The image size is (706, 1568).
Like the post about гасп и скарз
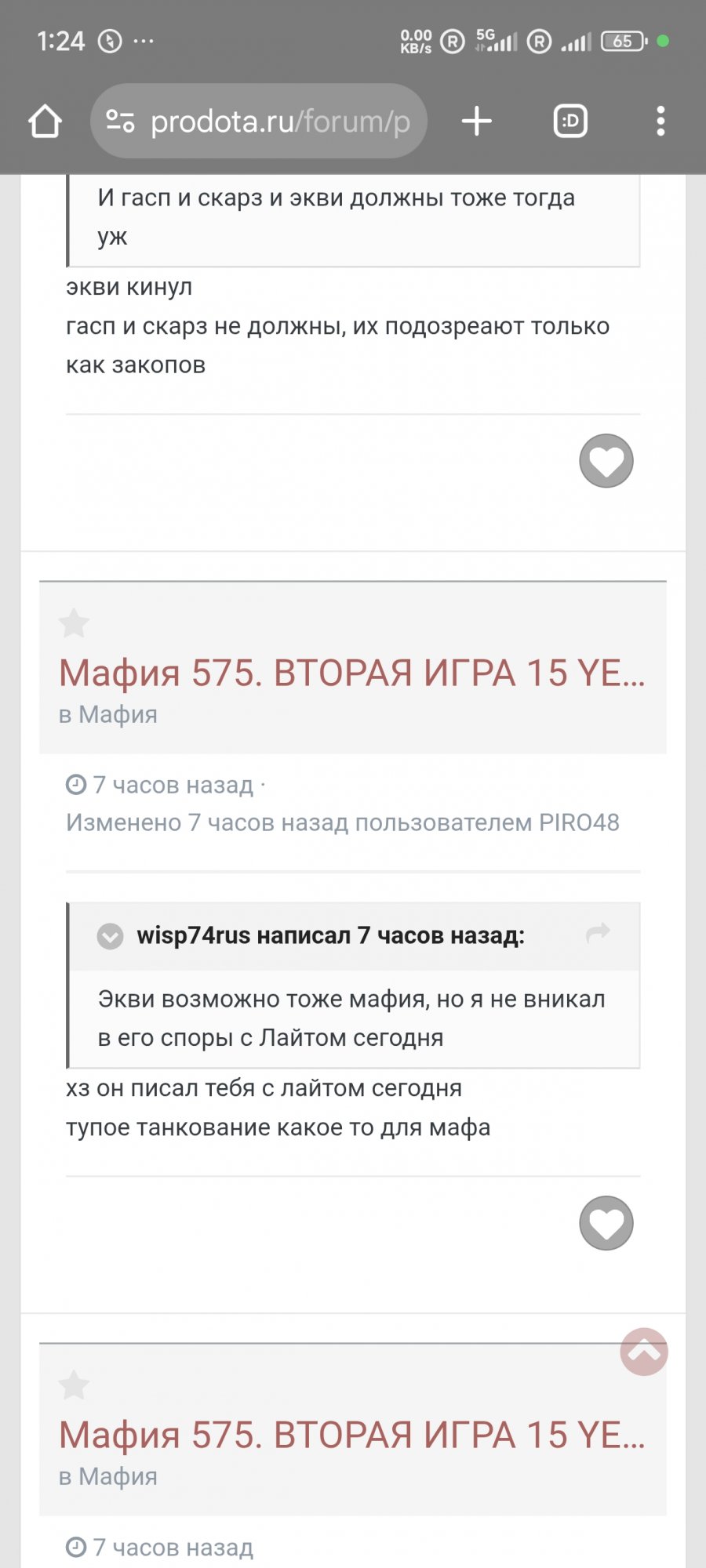[606, 461]
